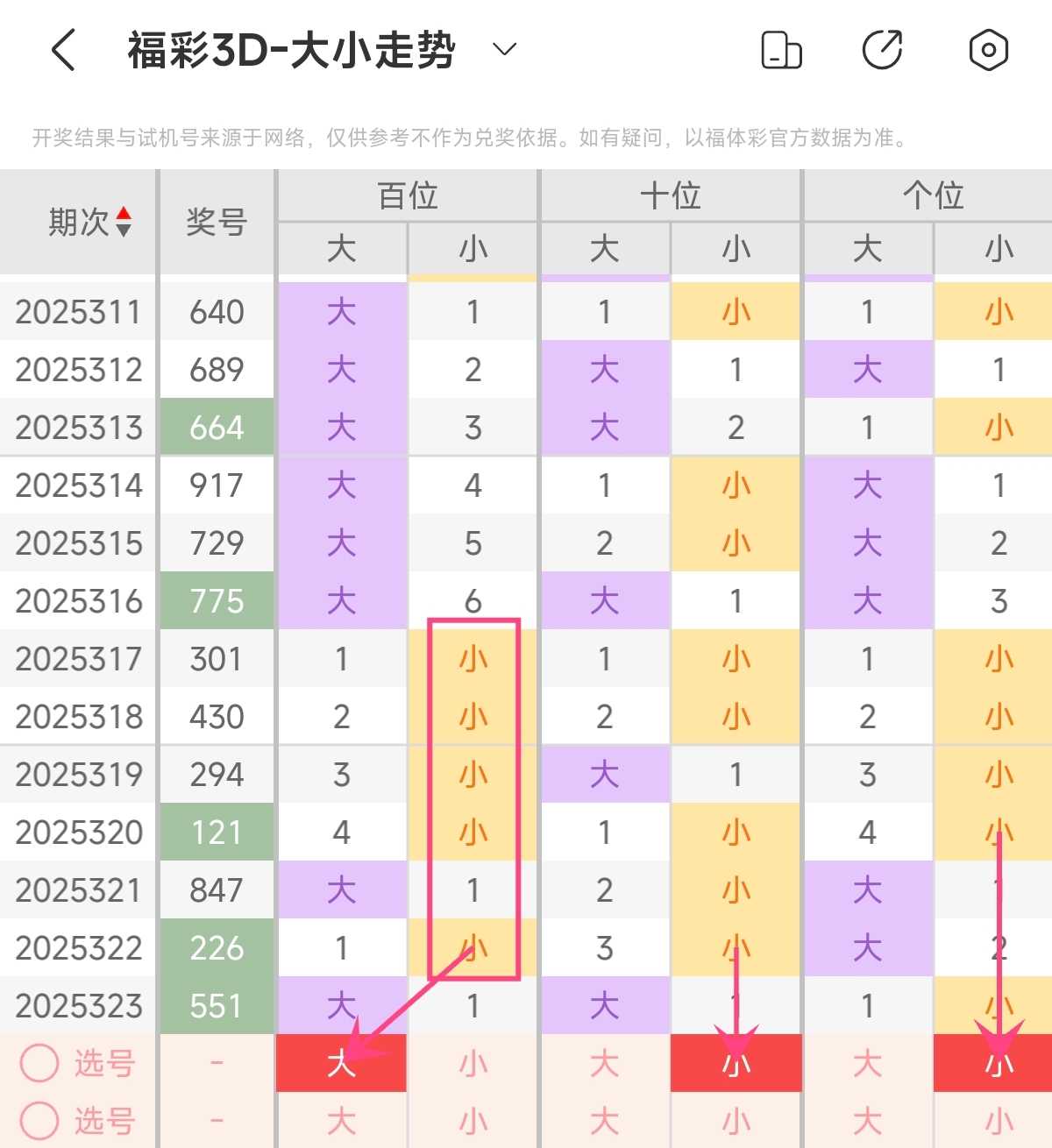Image resolution: width=1052 pixels, height=1148 pixels.
Task: Toggle 期次 sort order arrows
Action: [124, 222]
